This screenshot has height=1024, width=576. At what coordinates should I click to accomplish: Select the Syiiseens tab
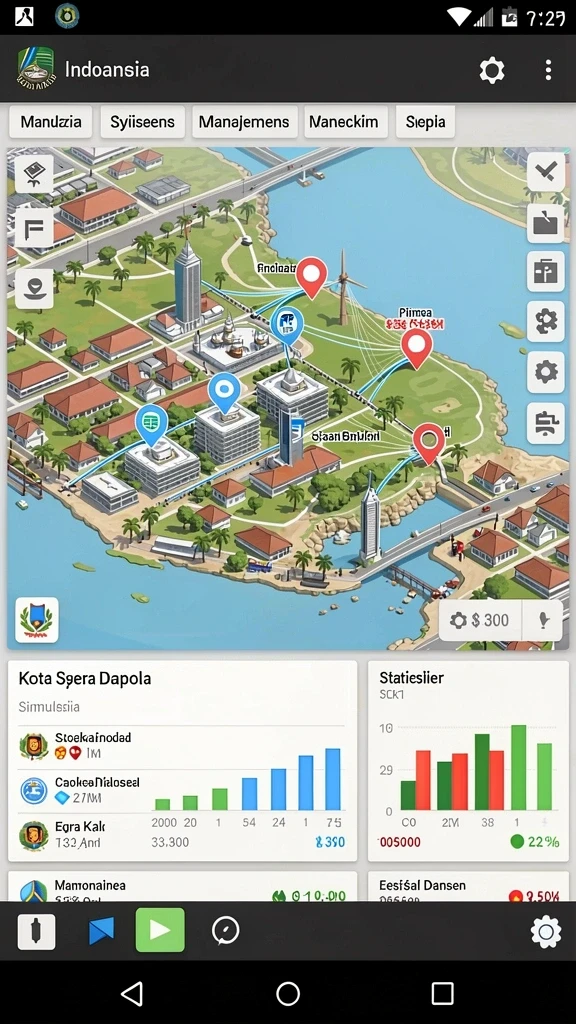coord(142,122)
